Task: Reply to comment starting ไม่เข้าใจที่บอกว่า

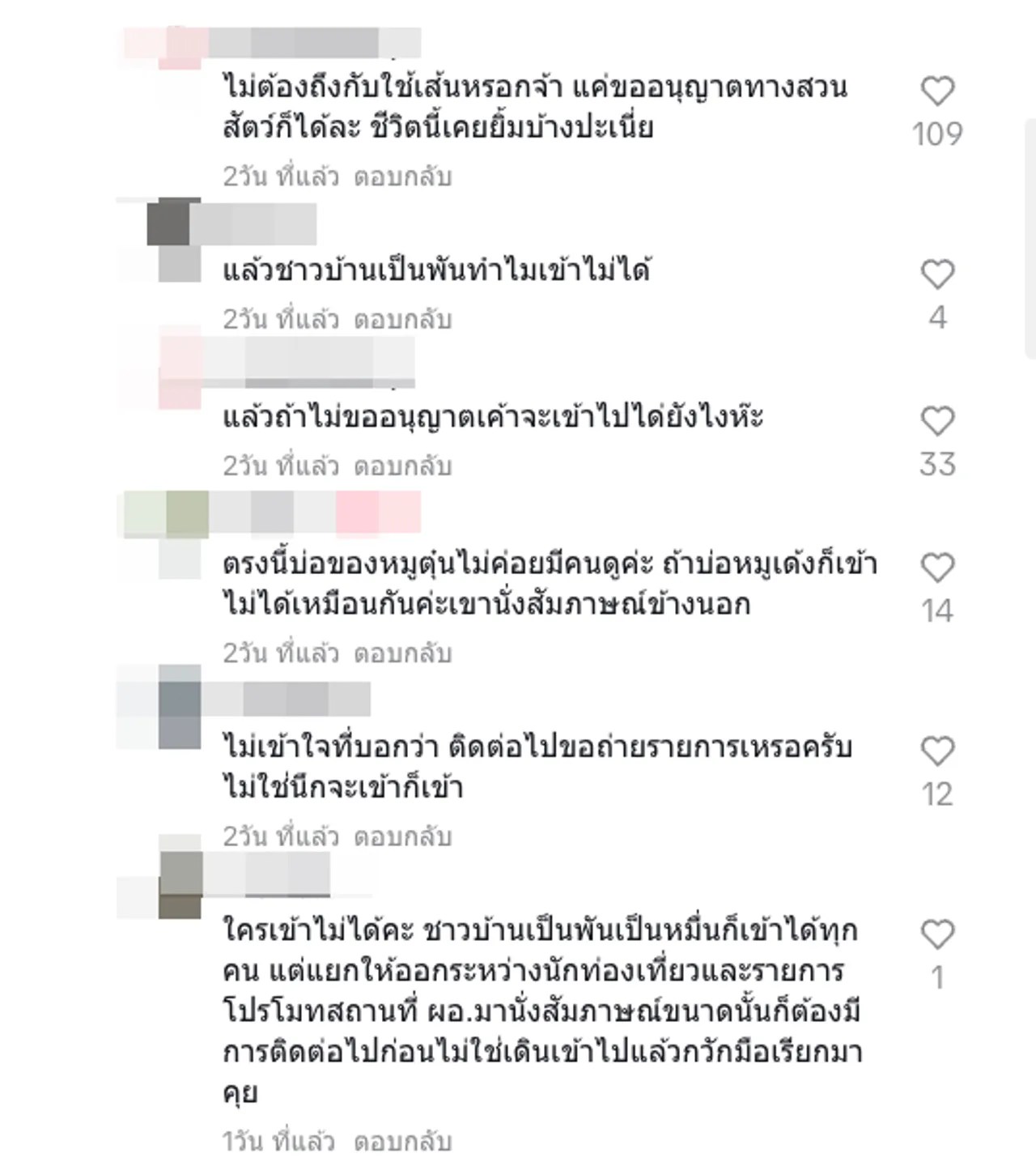Action: (x=402, y=836)
